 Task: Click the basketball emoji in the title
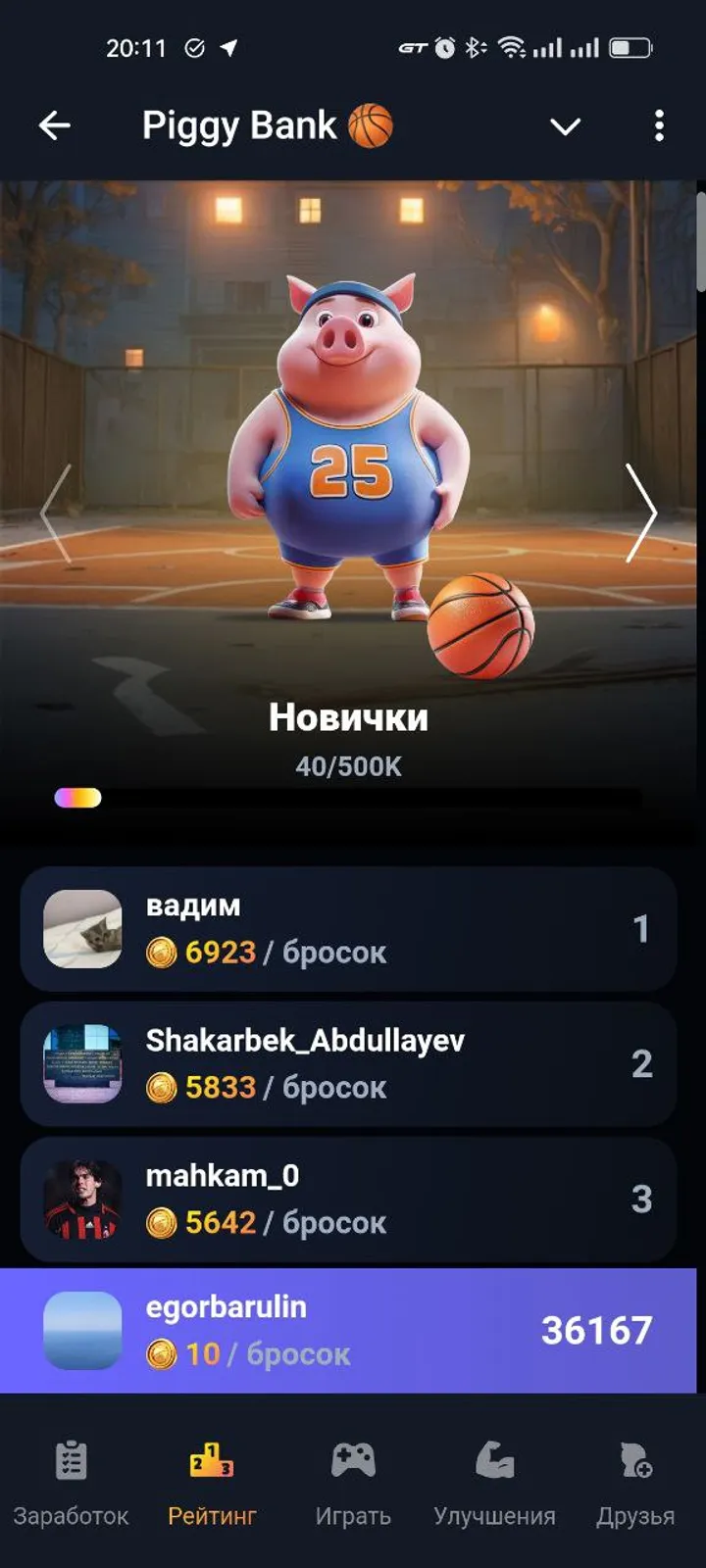(x=372, y=124)
